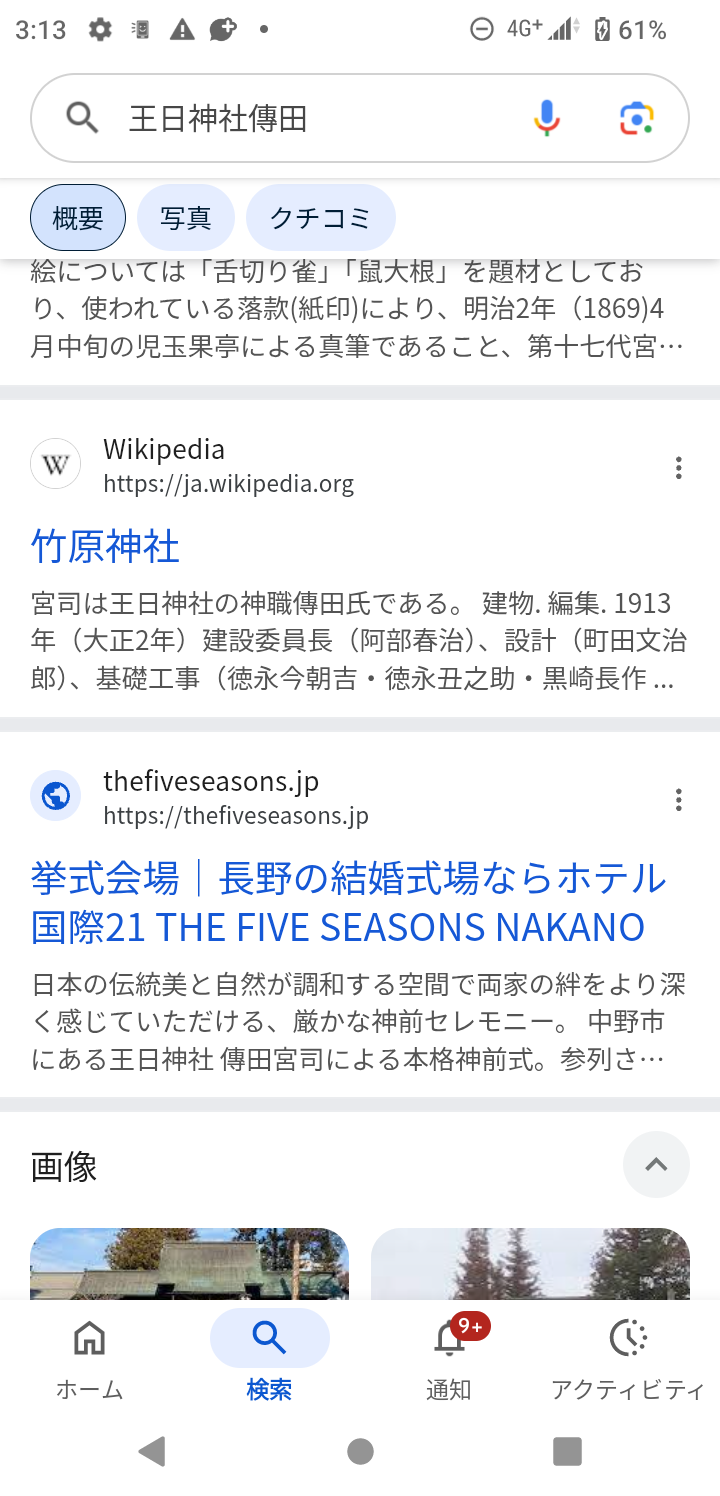Switch to the 写真 chip

pos(186,218)
